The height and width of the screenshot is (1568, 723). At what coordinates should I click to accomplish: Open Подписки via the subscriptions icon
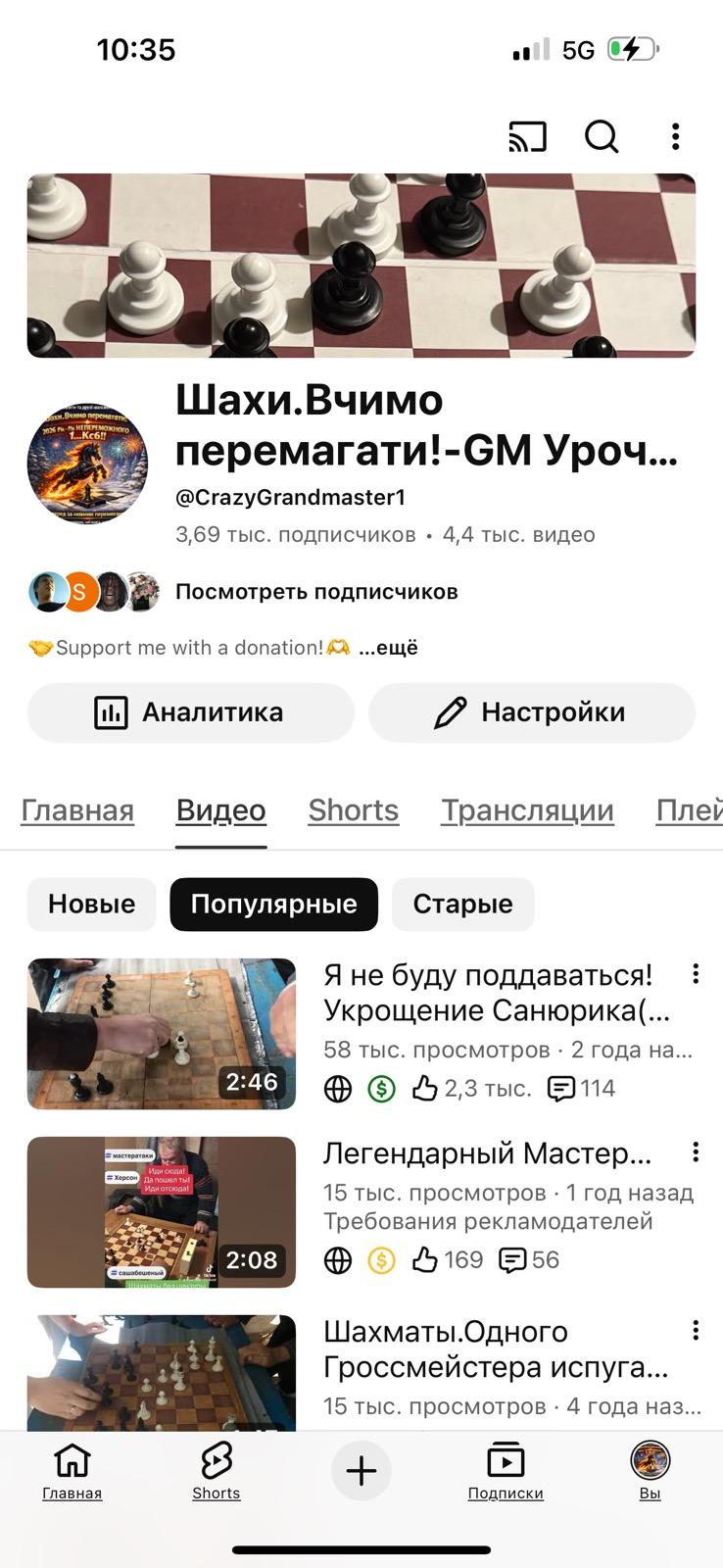[506, 1460]
